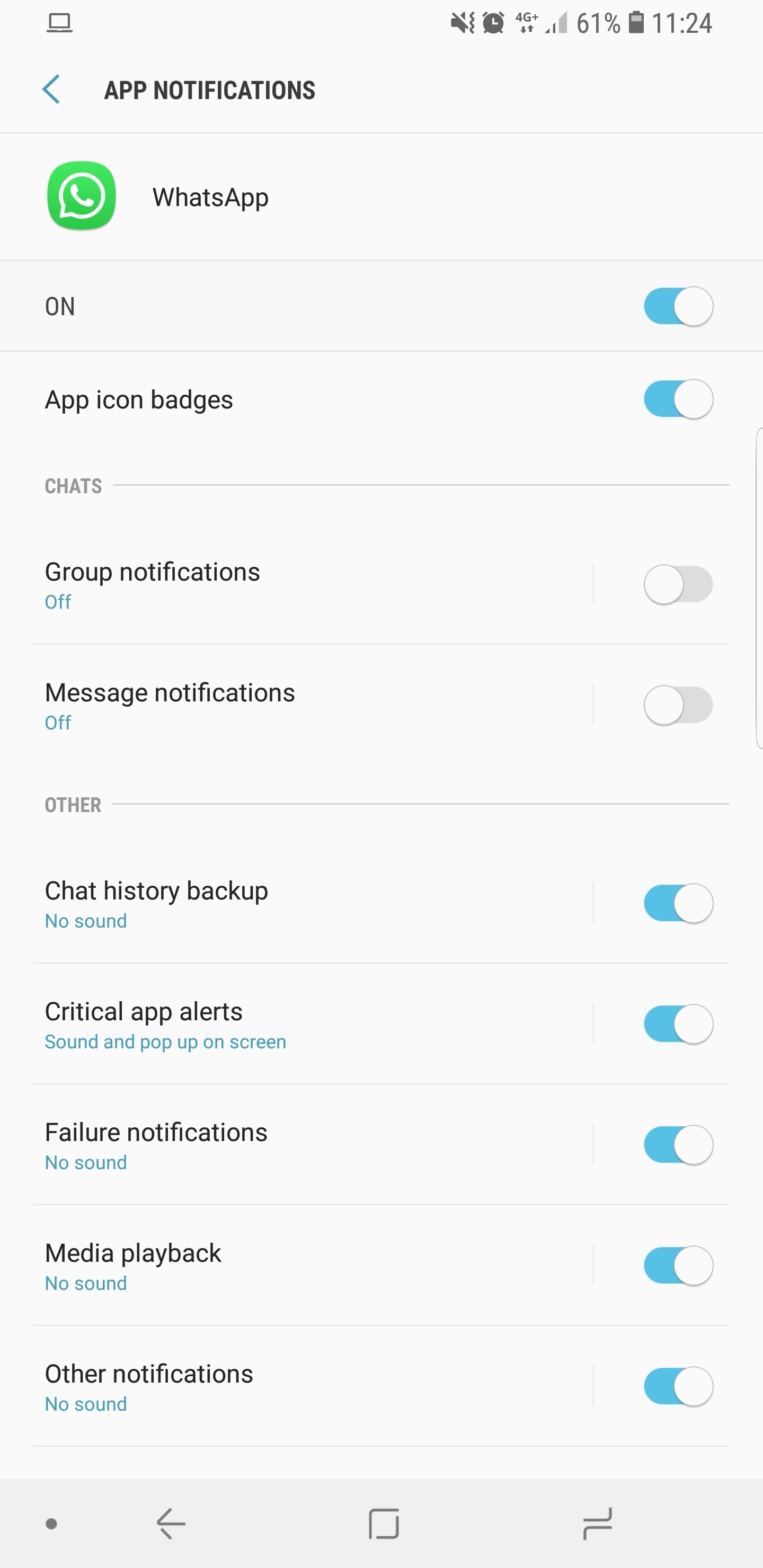This screenshot has height=1568, width=763.
Task: Turn off the main ON notifications switch
Action: pos(678,306)
